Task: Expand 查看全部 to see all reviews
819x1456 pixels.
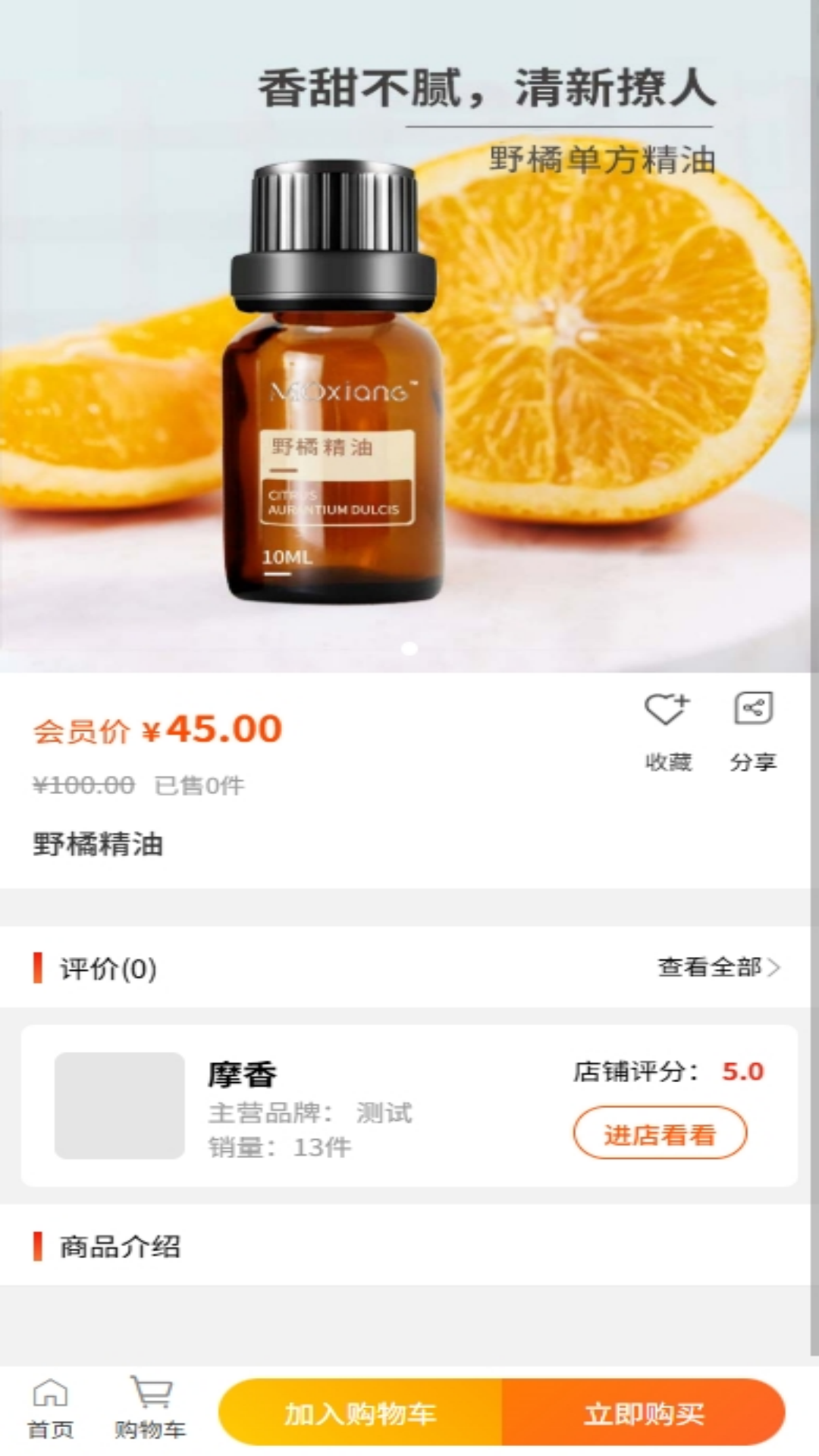Action: pyautogui.click(x=711, y=967)
